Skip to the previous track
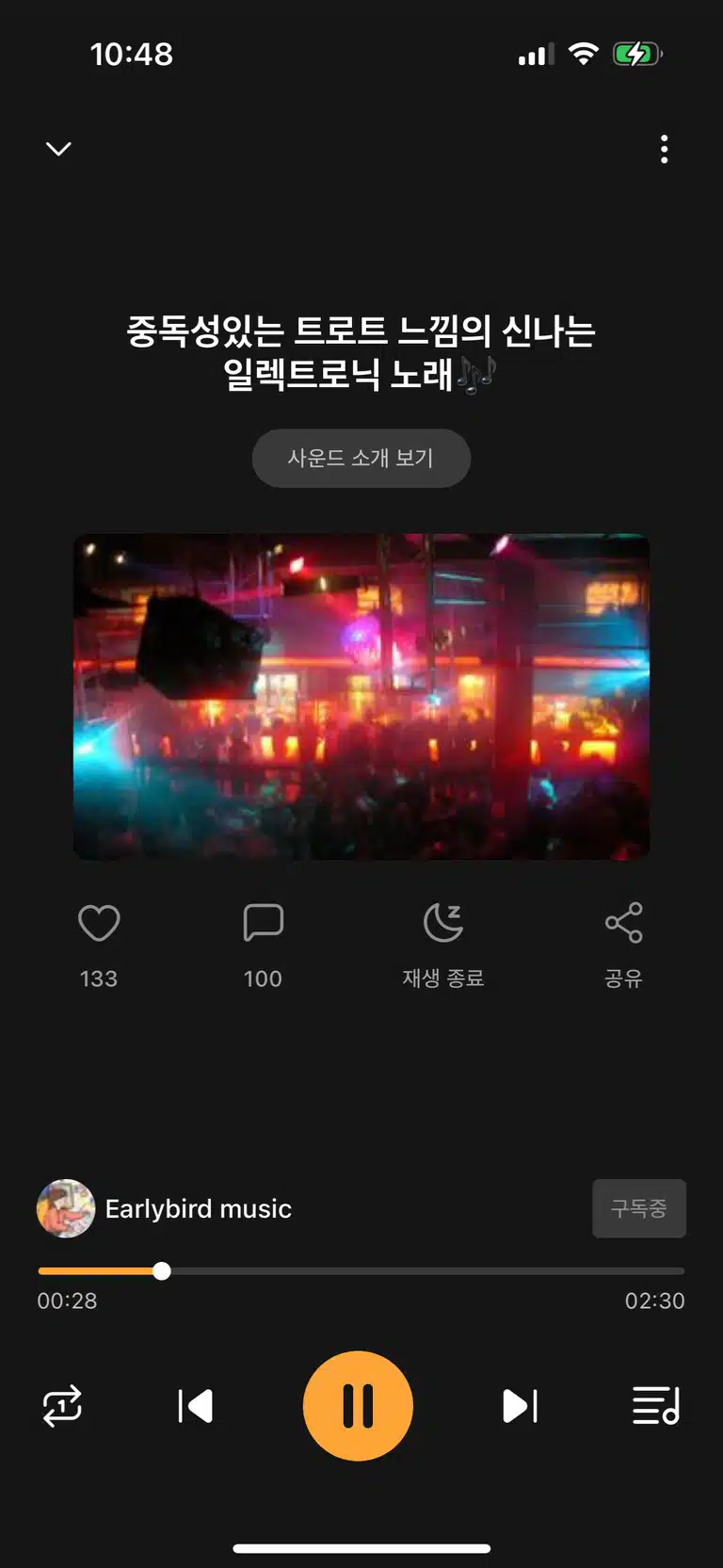The image size is (723, 1568). click(x=196, y=1406)
